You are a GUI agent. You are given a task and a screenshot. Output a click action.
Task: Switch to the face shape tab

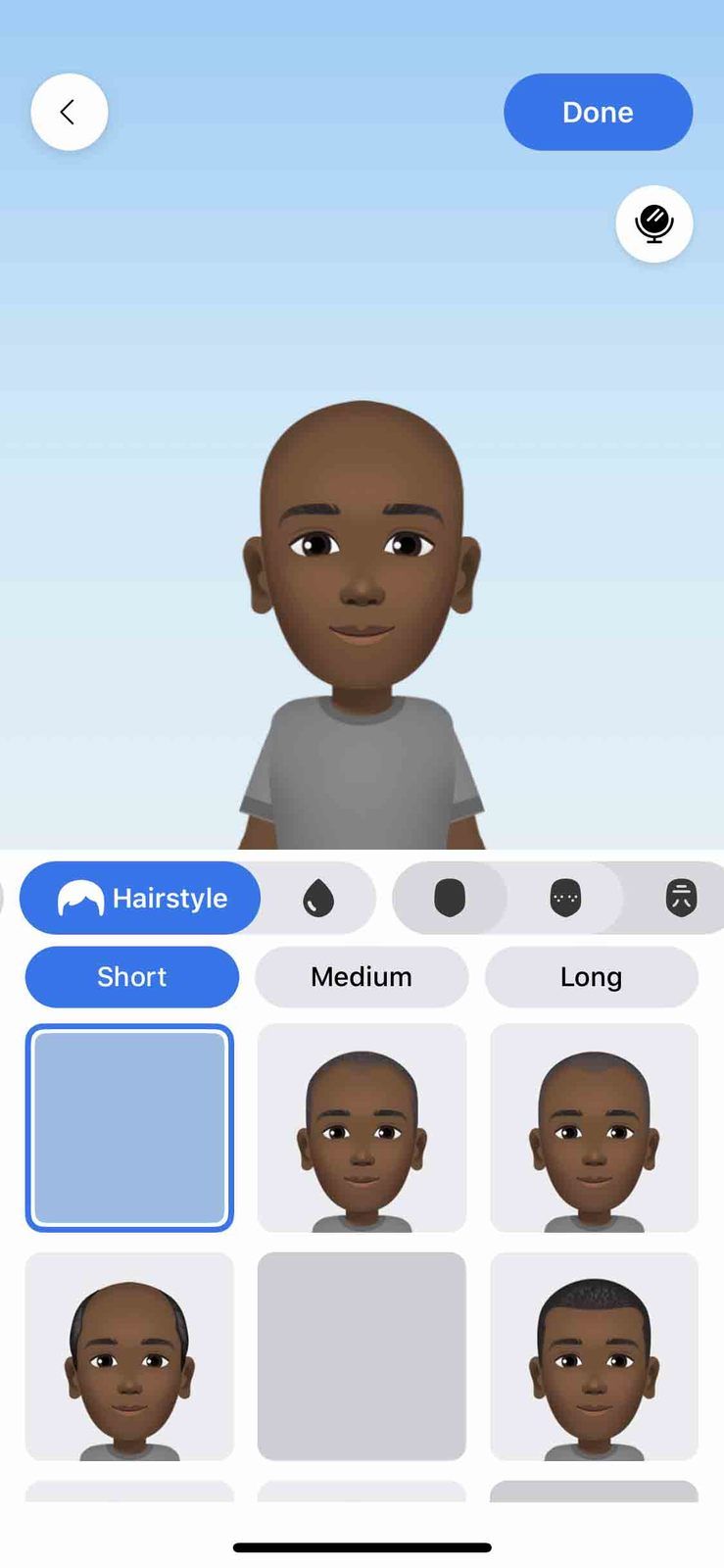(450, 898)
